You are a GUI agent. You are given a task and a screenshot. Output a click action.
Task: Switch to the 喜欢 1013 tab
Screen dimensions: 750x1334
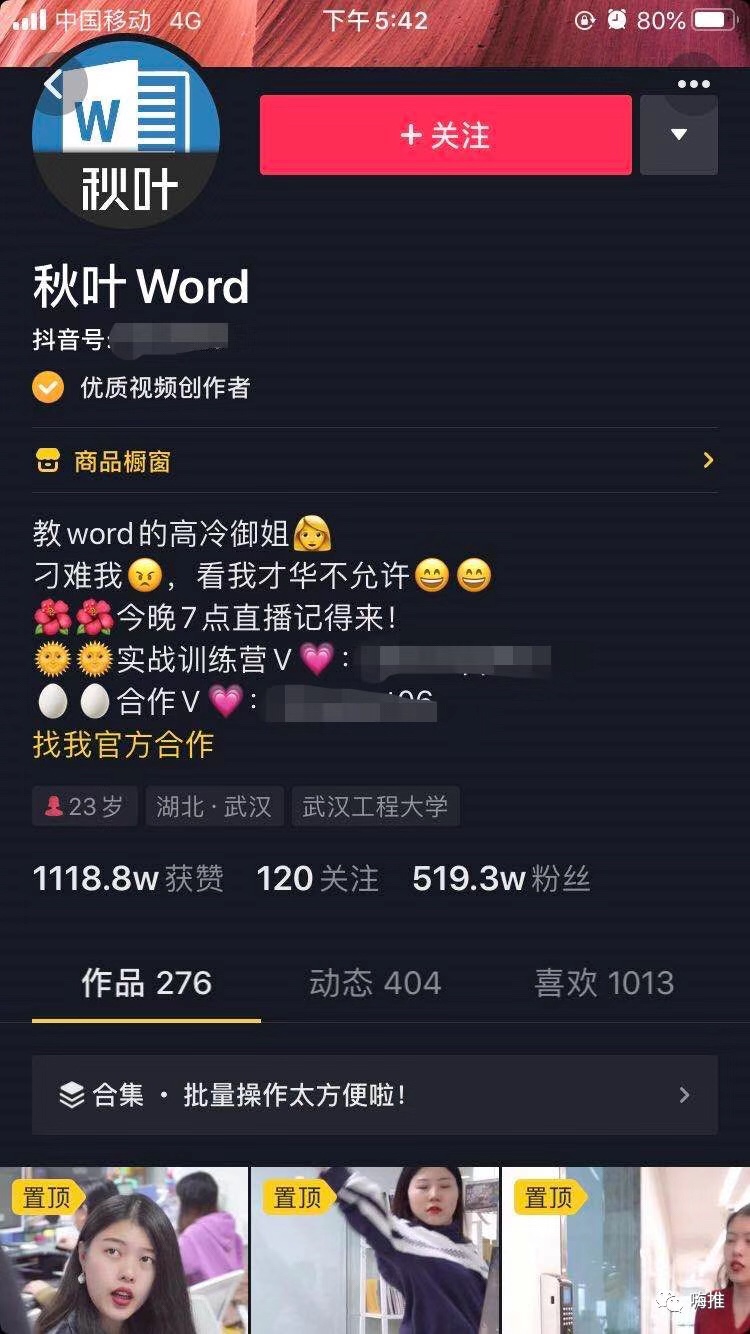click(x=604, y=983)
